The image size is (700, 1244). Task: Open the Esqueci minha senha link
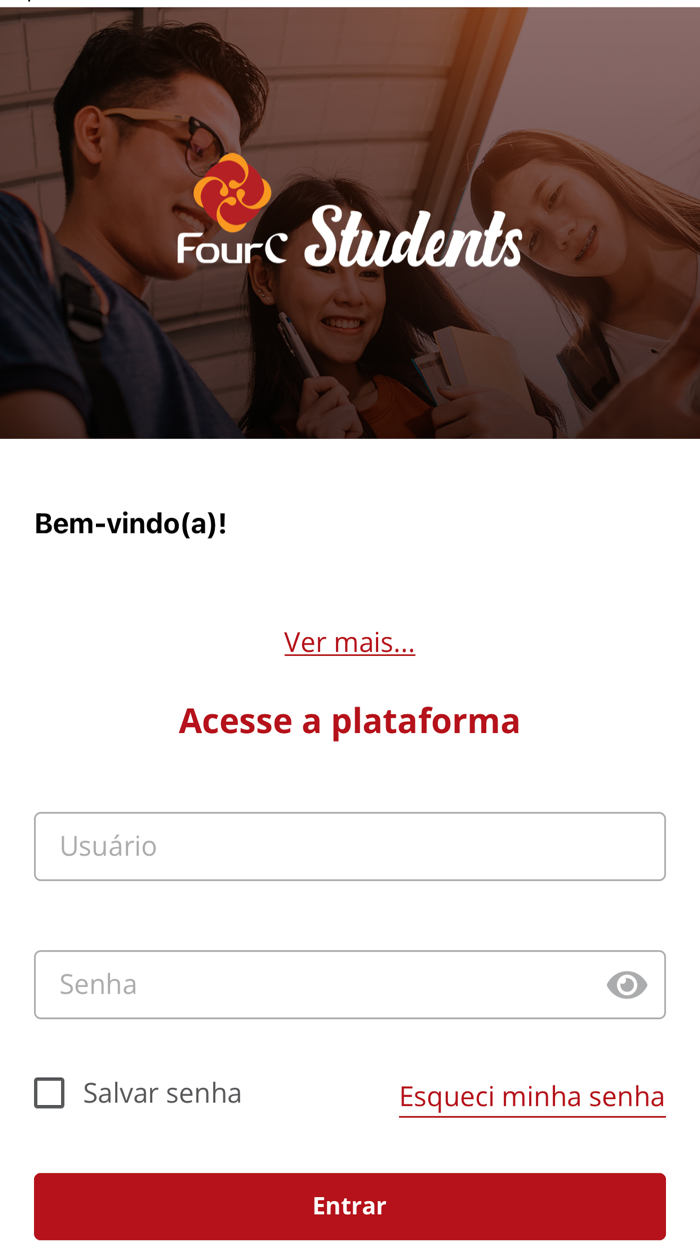(532, 1097)
